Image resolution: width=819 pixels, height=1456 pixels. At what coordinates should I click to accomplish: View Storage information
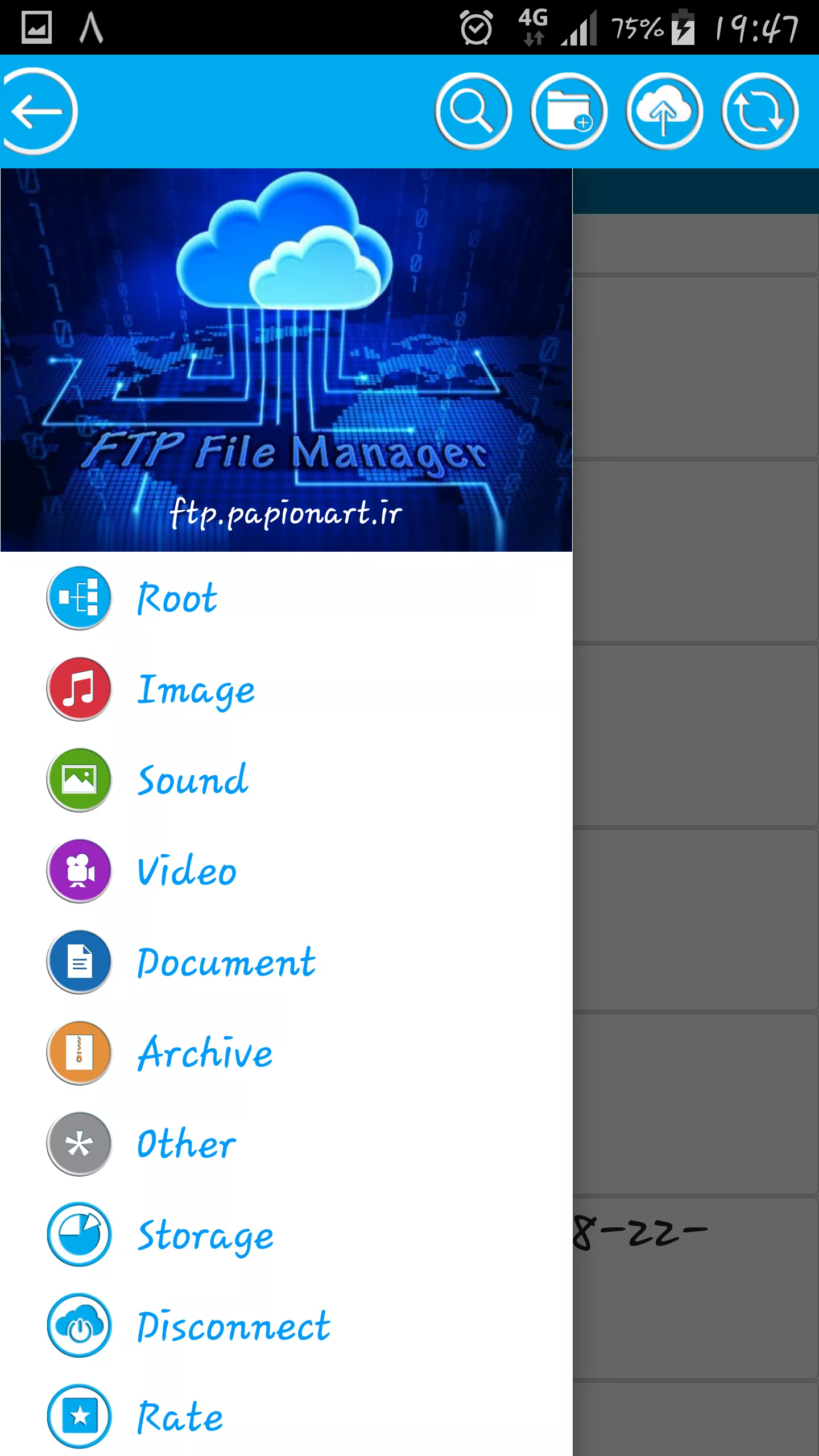286,1235
